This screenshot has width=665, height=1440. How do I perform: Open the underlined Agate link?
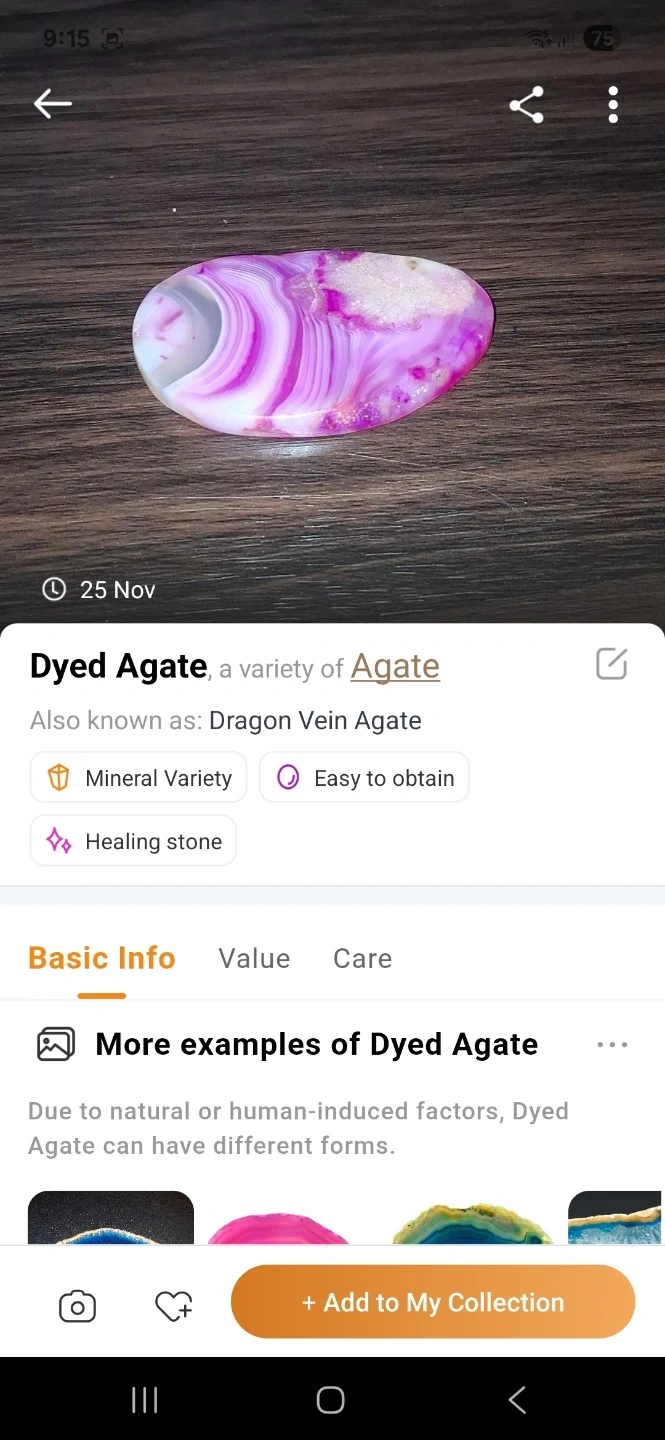click(x=395, y=667)
